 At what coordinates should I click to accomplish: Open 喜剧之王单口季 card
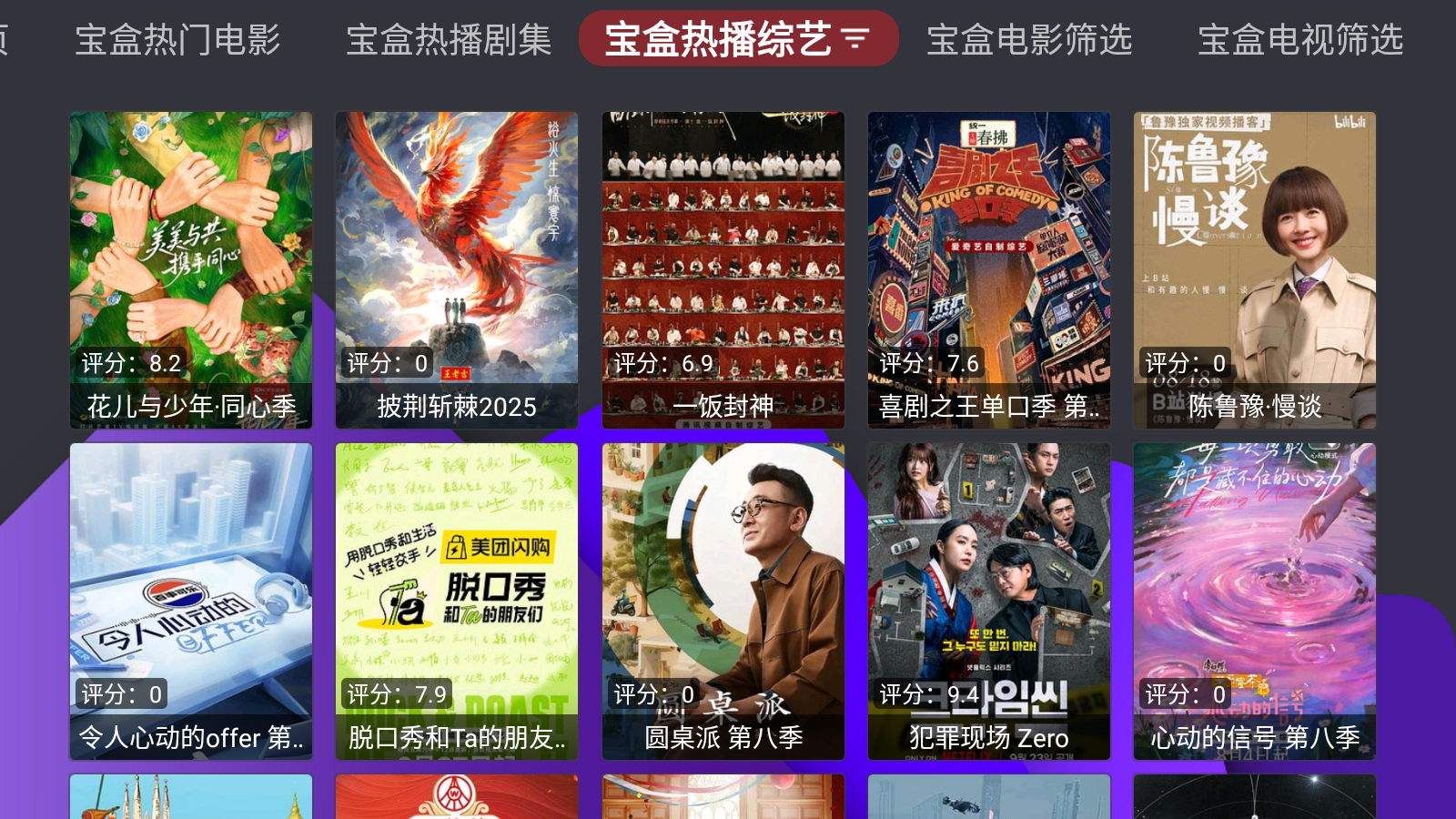989,269
